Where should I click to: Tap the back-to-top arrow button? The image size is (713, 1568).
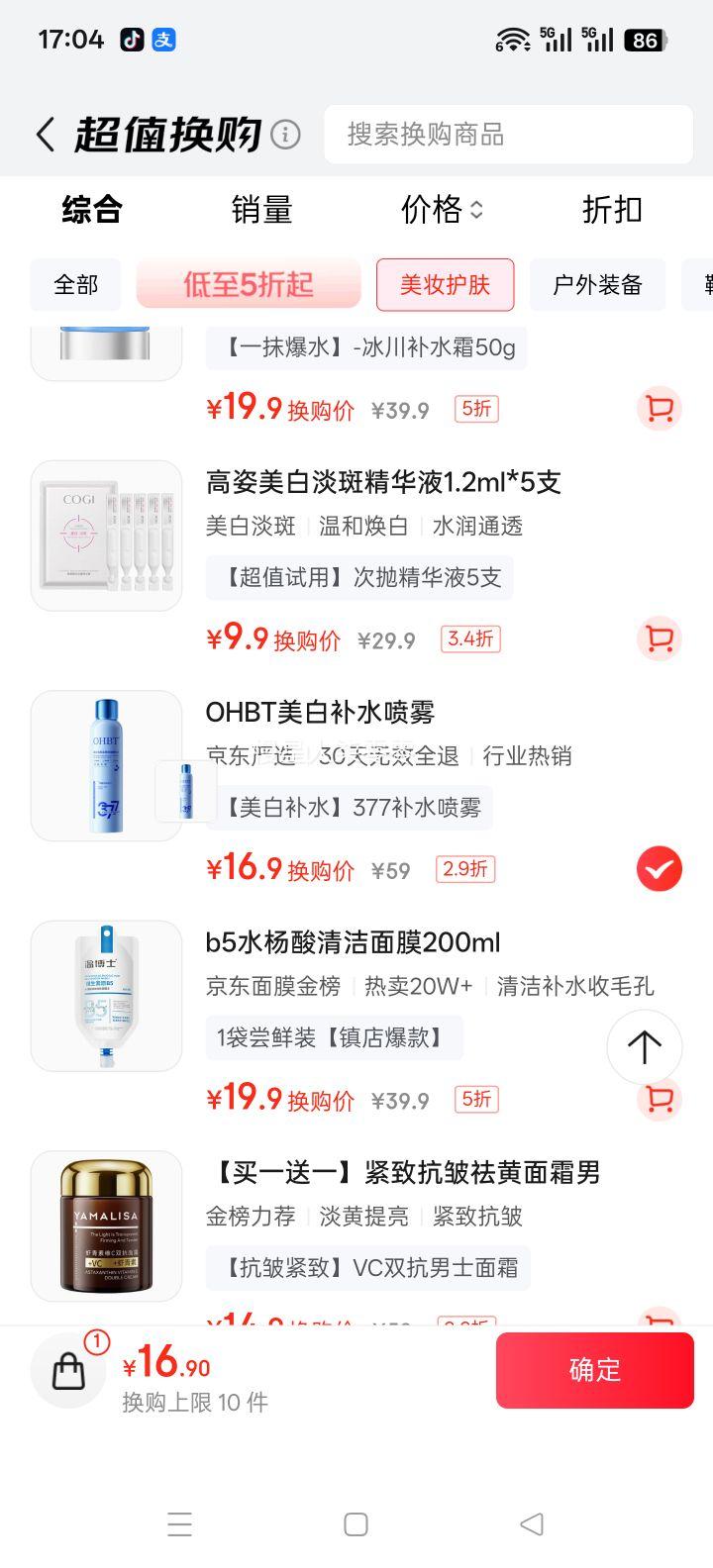coord(645,1046)
